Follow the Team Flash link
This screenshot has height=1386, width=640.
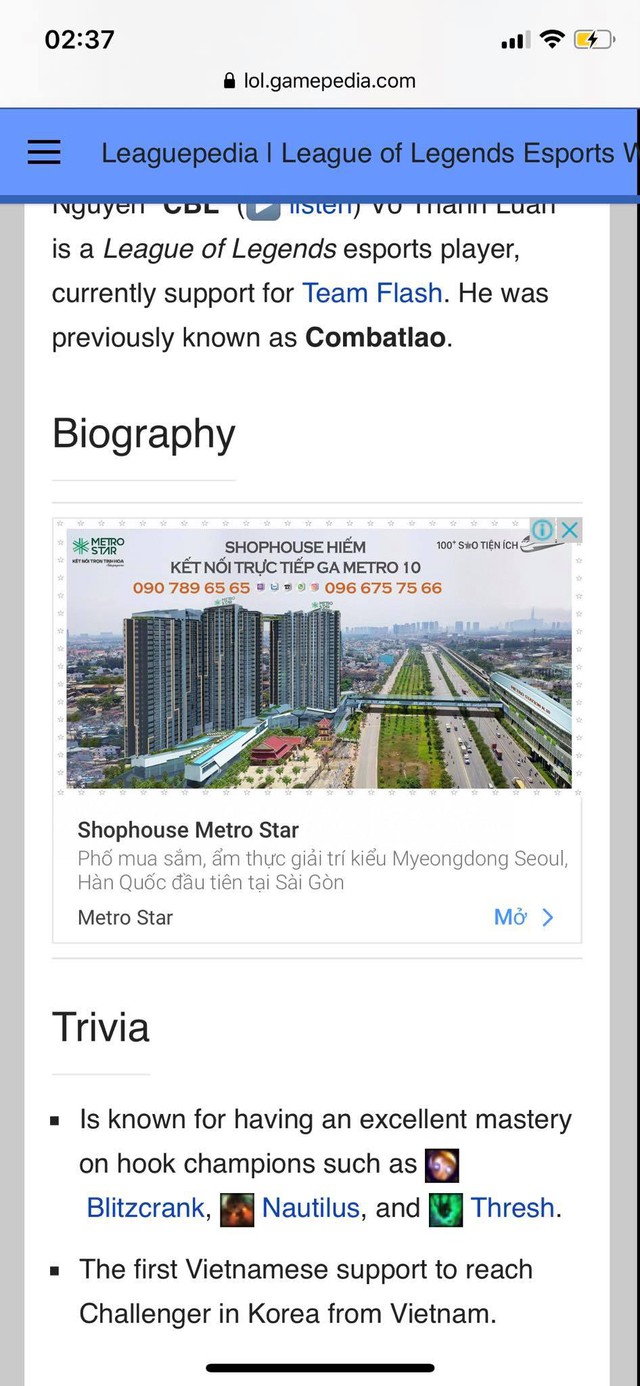[x=372, y=293]
